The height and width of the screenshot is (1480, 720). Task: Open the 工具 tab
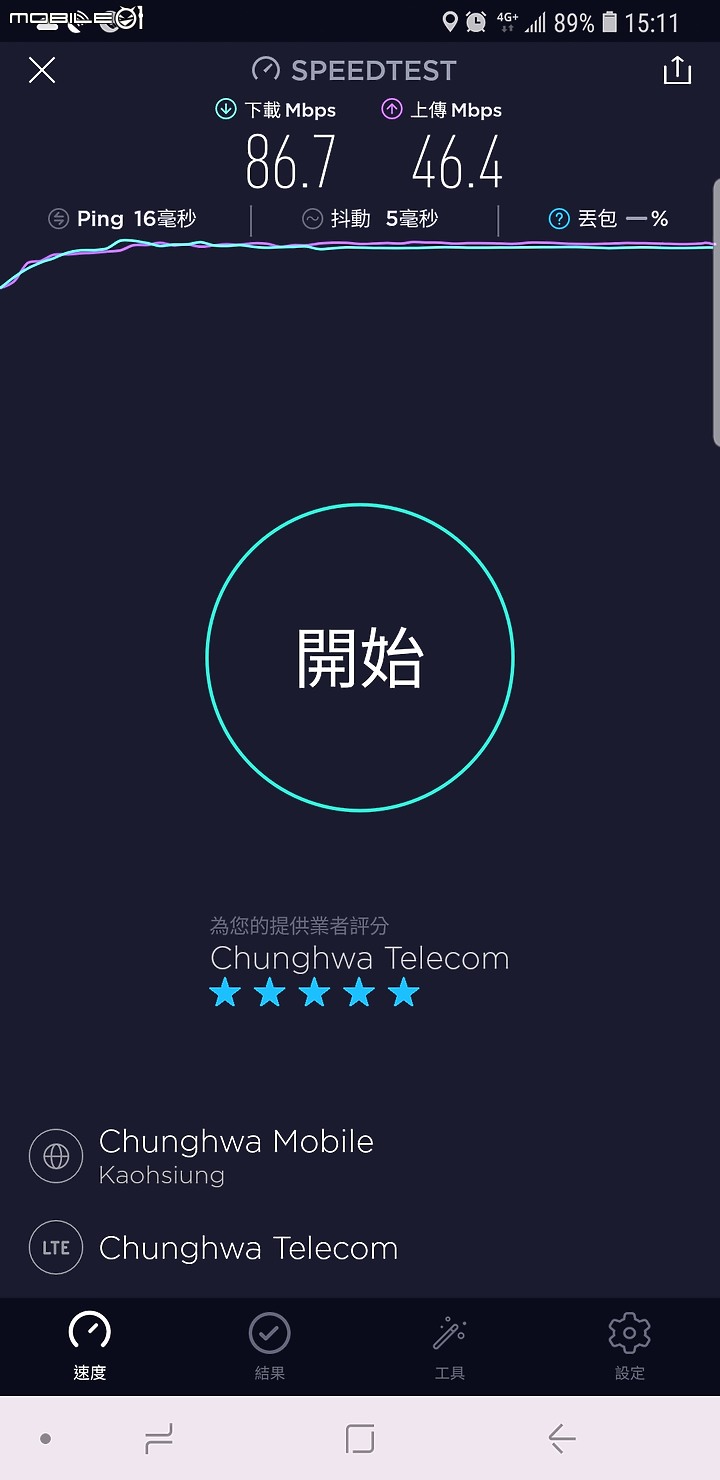coord(450,1347)
